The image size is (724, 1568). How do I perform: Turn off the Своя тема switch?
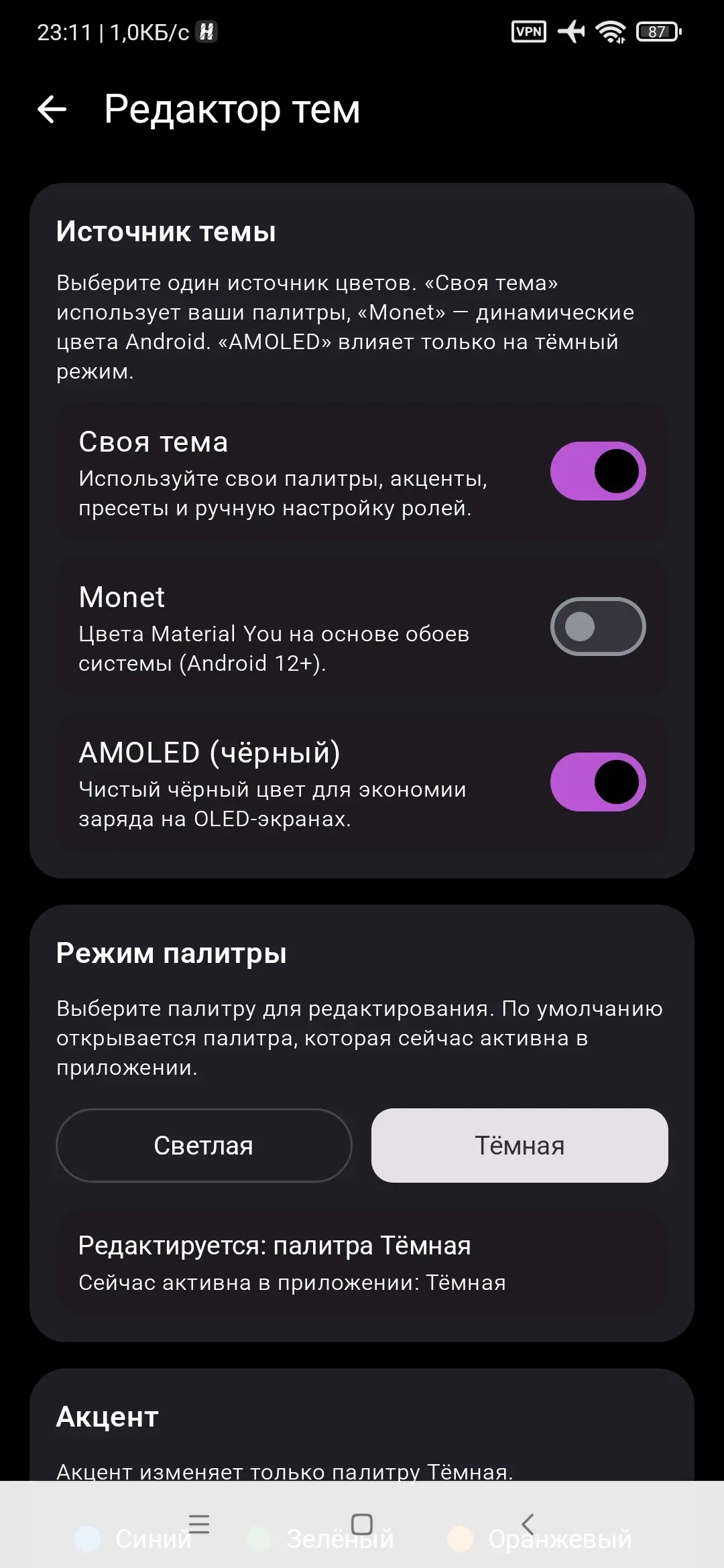(x=598, y=471)
